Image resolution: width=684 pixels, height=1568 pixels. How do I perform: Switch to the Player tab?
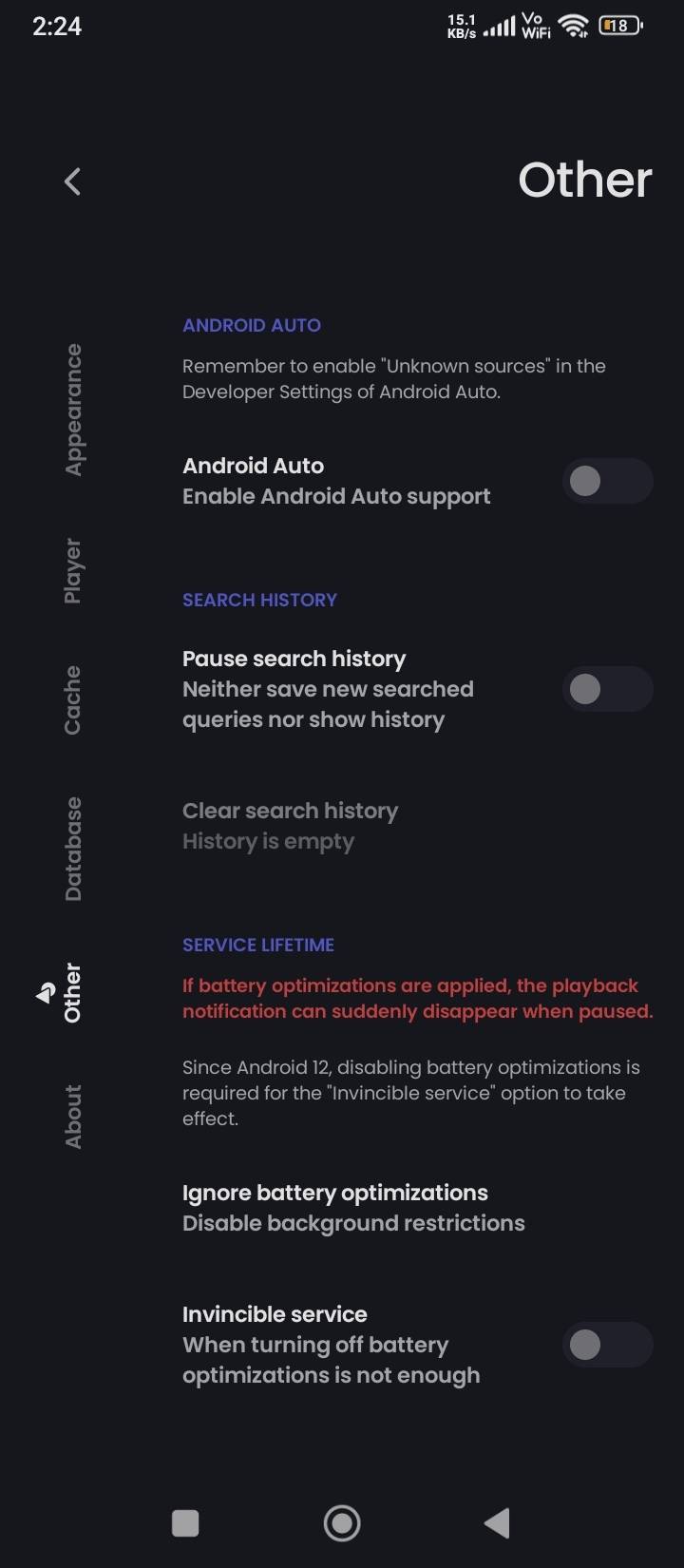(x=73, y=570)
